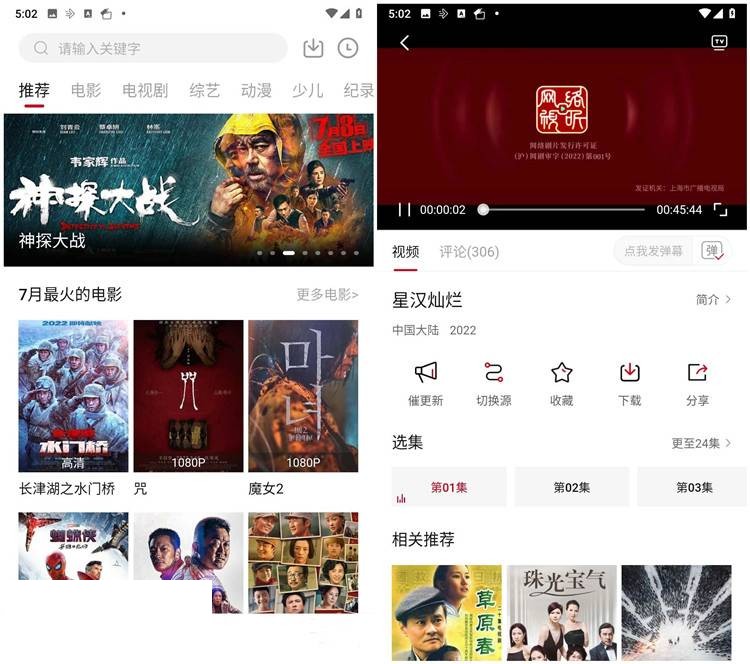Cast video using the TV icon
Viewport: 750px width, 664px height.
coord(719,42)
